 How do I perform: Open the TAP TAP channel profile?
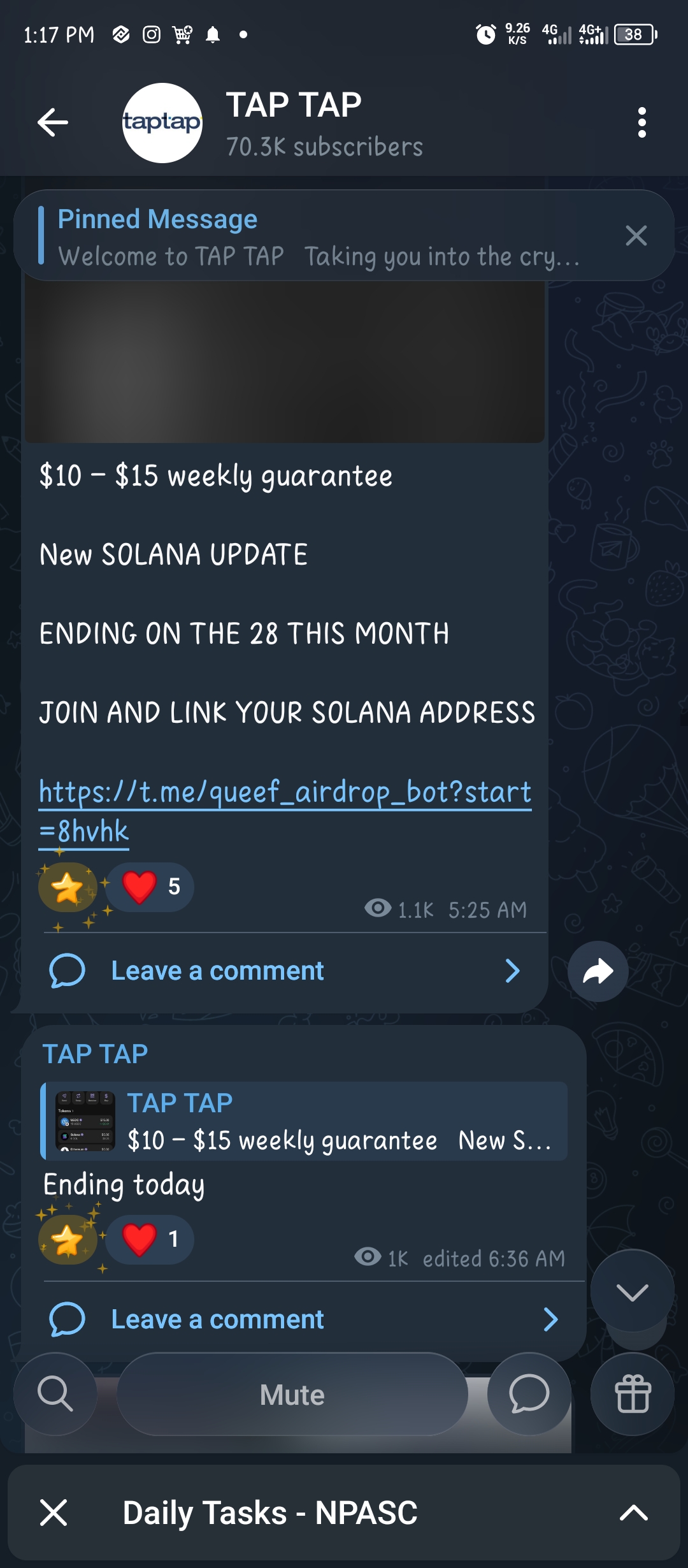293,122
